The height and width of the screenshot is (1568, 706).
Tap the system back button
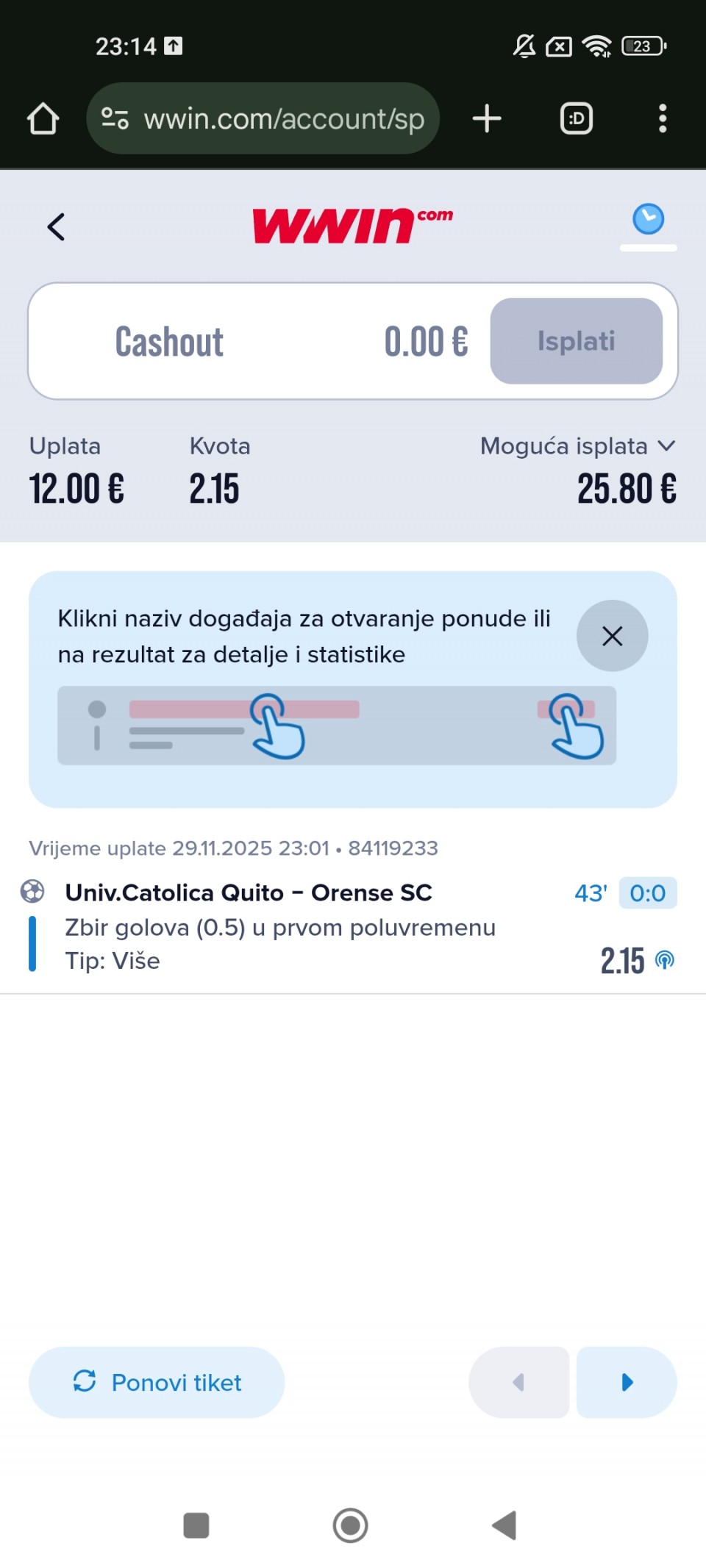click(504, 1525)
